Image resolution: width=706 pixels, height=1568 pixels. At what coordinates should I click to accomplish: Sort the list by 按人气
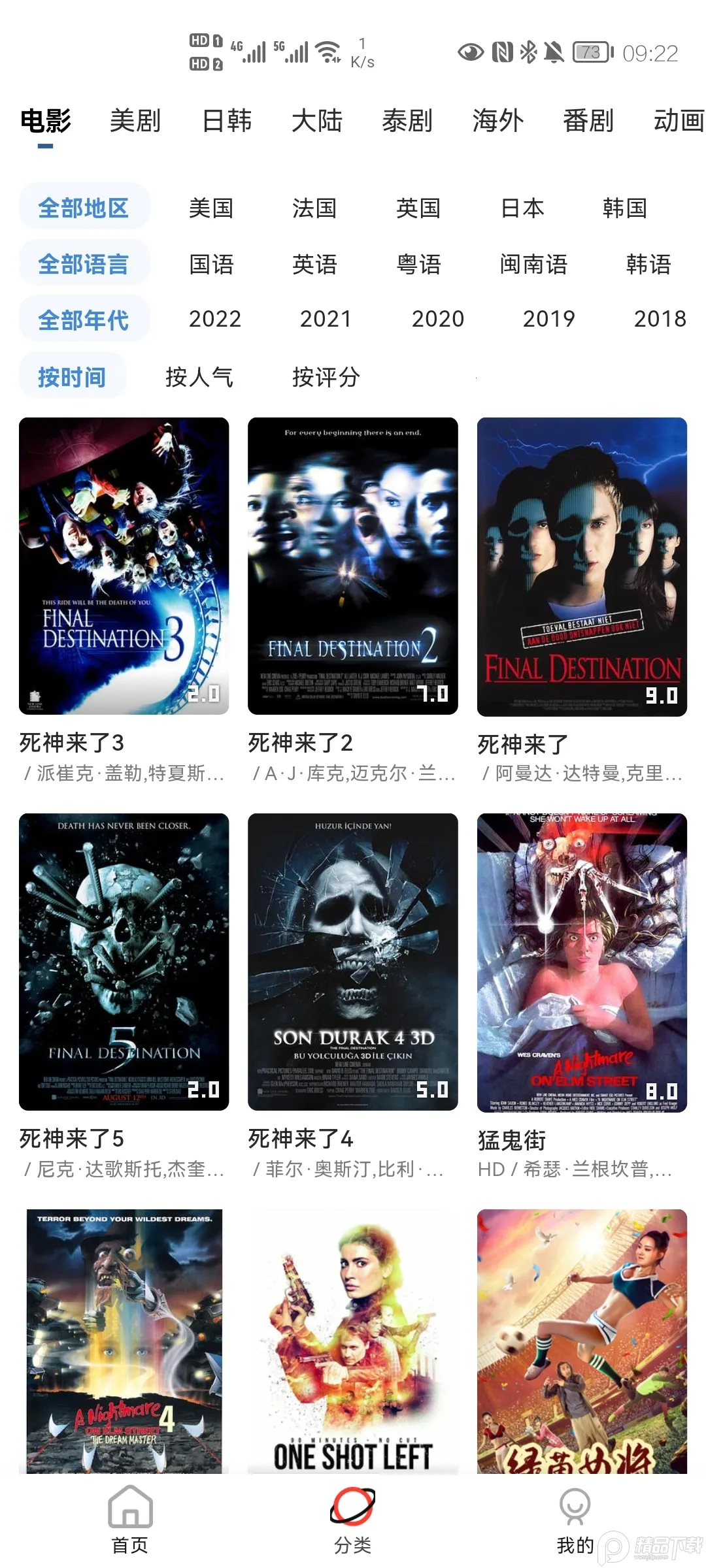pyautogui.click(x=199, y=377)
